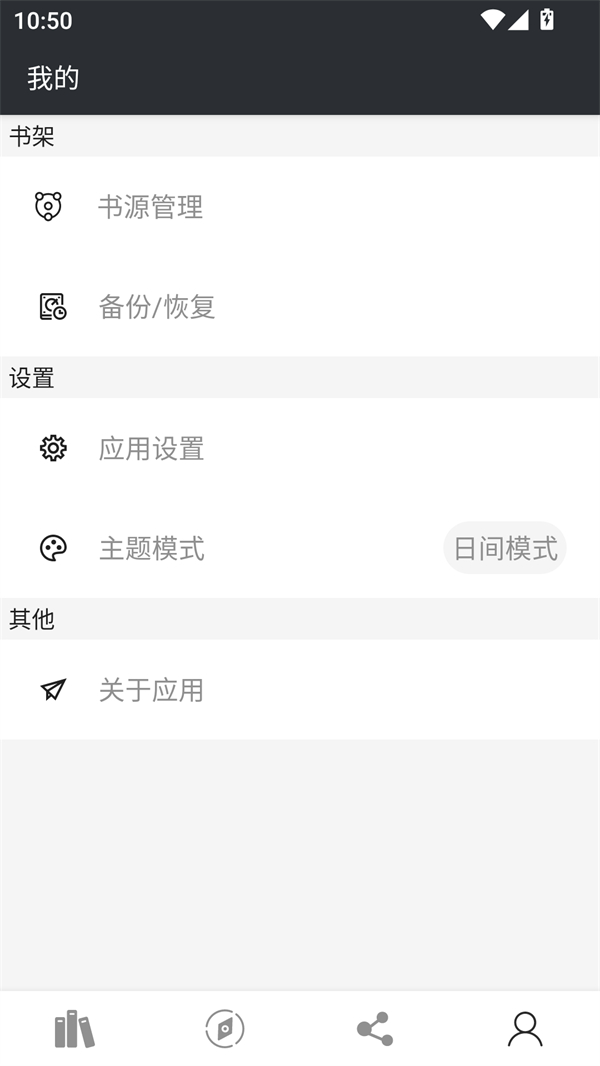The height and width of the screenshot is (1066, 600).
Task: Switch to the discover compass tab
Action: pos(225,1029)
